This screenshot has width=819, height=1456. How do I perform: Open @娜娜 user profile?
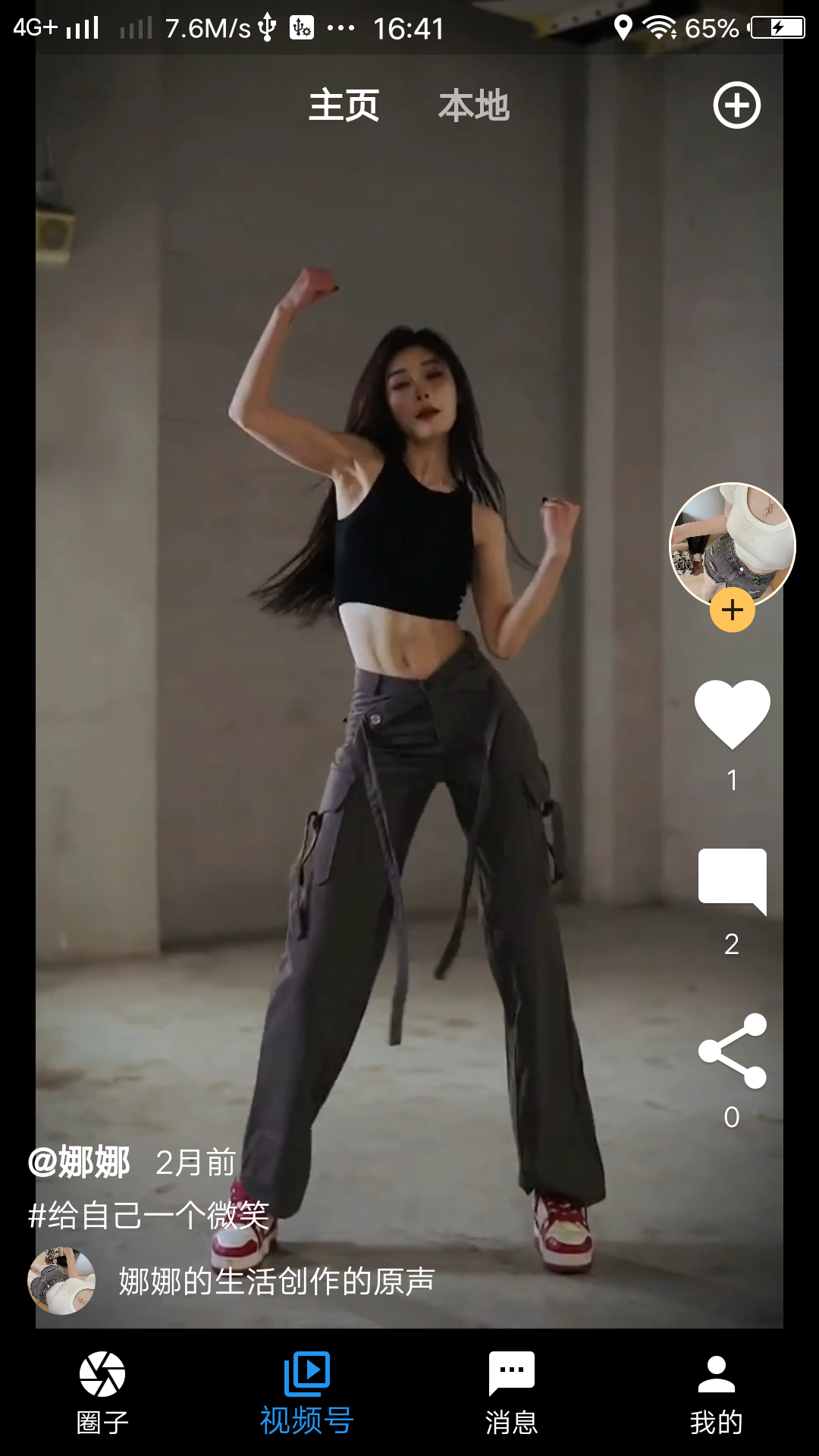click(79, 1162)
